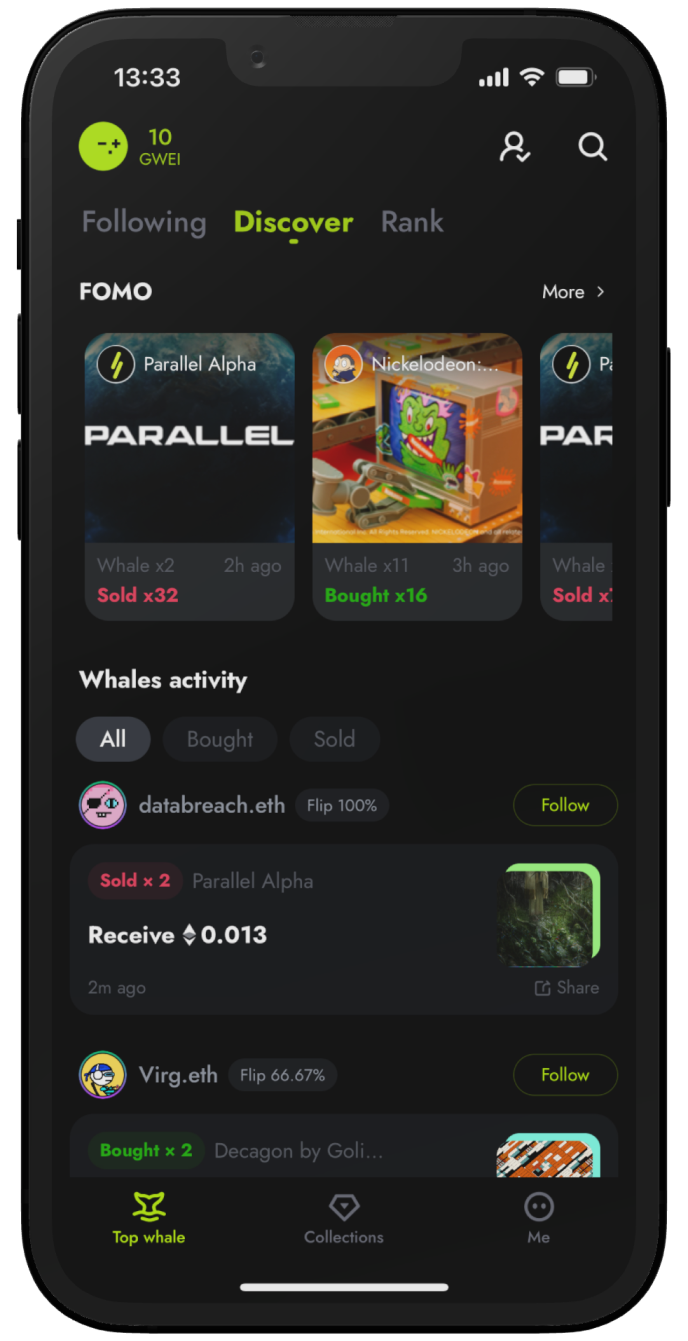The width and height of the screenshot is (688, 1341).
Task: Open the search icon
Action: coord(593,148)
